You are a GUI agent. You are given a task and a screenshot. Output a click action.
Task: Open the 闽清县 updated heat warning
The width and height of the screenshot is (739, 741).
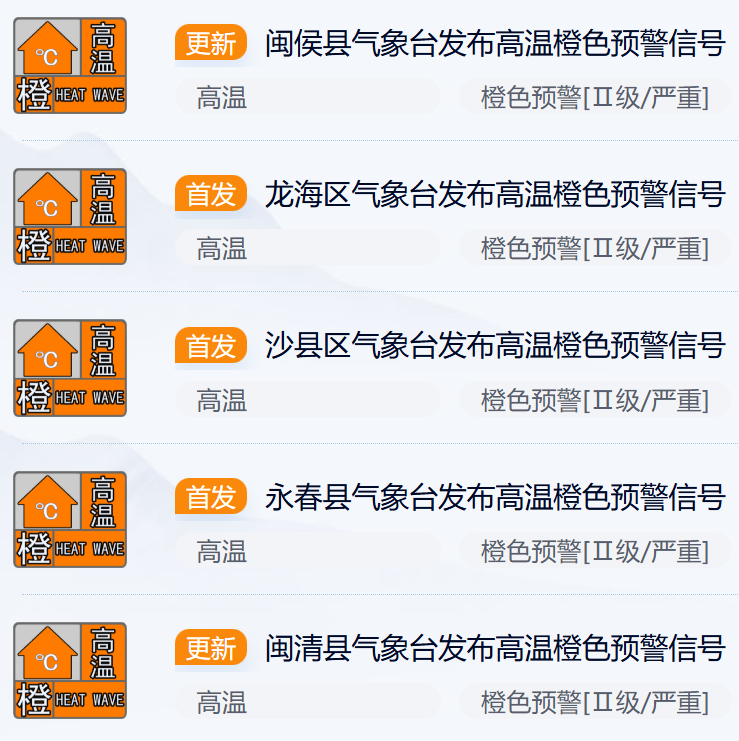click(x=494, y=649)
